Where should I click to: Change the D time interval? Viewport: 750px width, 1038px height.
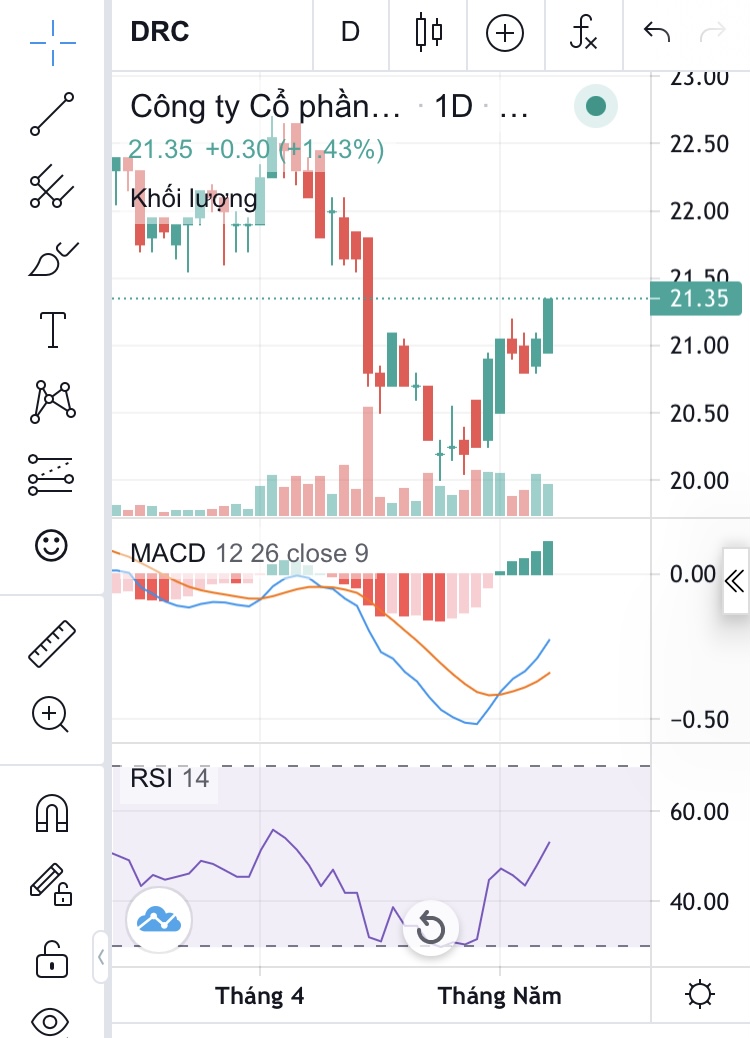[350, 32]
